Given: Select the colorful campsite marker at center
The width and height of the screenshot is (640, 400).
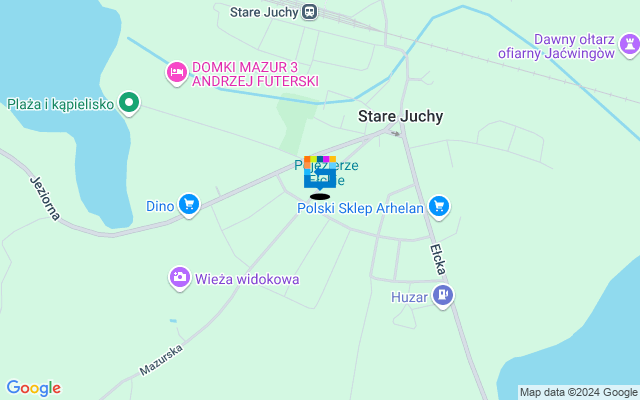Looking at the screenshot, I should 319,174.
